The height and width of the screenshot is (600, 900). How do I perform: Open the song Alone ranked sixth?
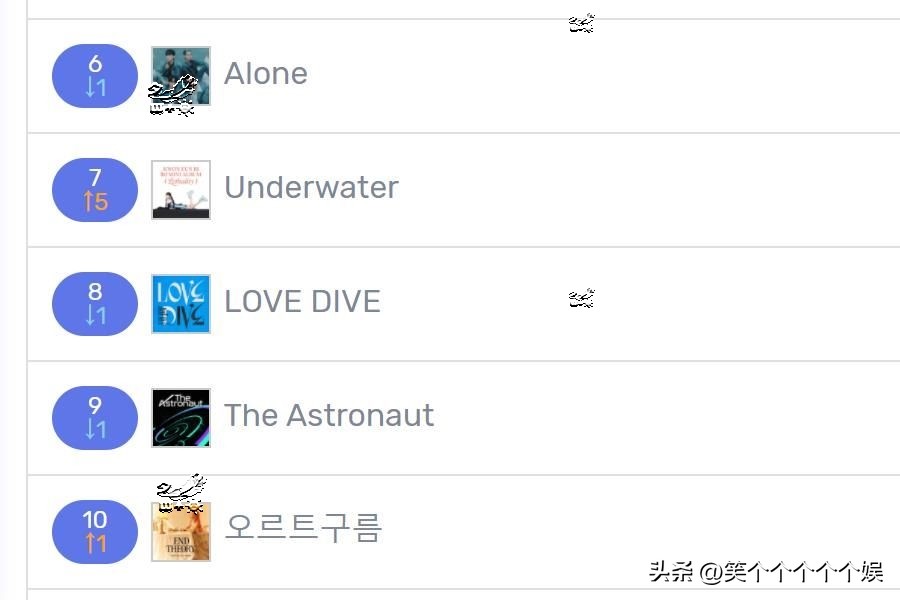(266, 74)
